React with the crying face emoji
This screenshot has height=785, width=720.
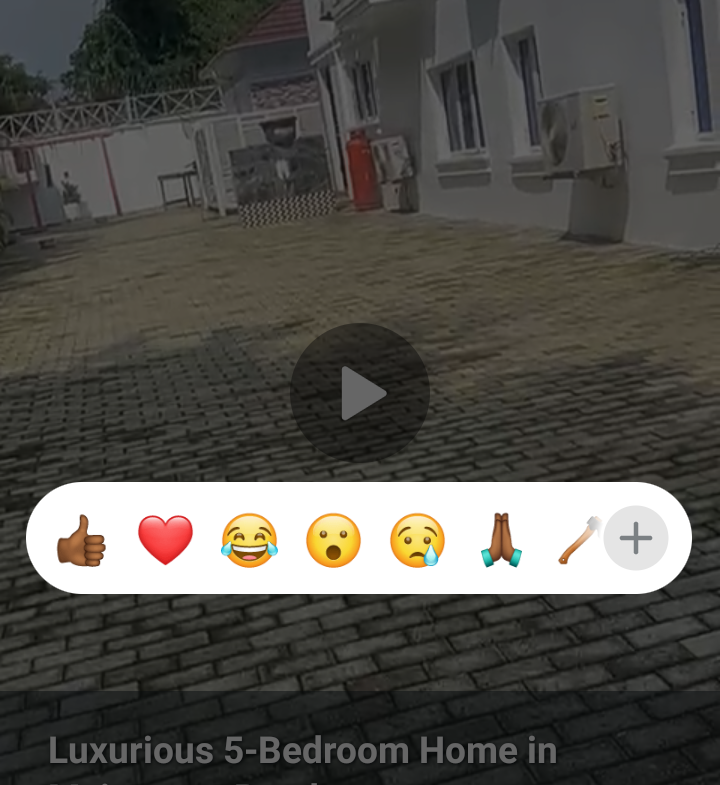click(417, 540)
